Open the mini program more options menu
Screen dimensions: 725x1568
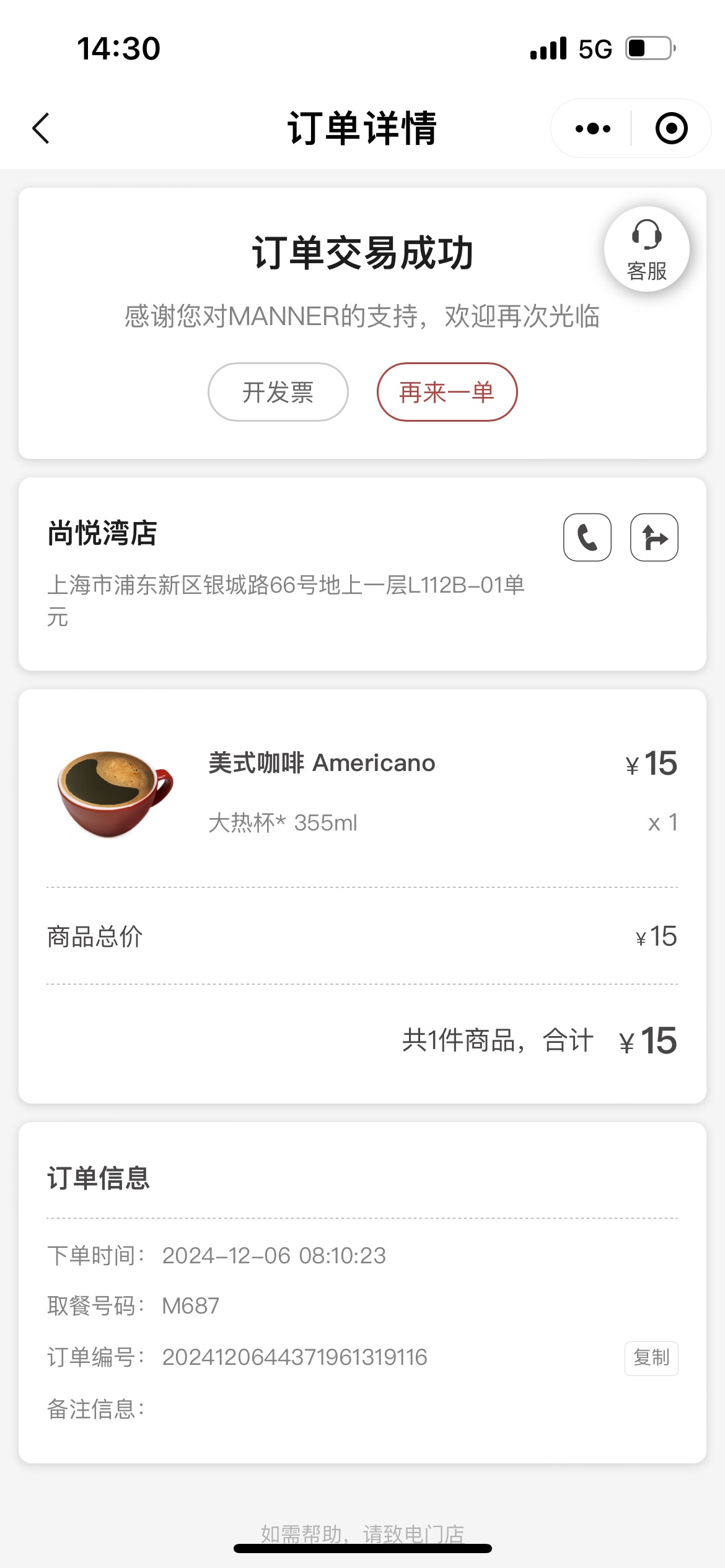tap(592, 128)
